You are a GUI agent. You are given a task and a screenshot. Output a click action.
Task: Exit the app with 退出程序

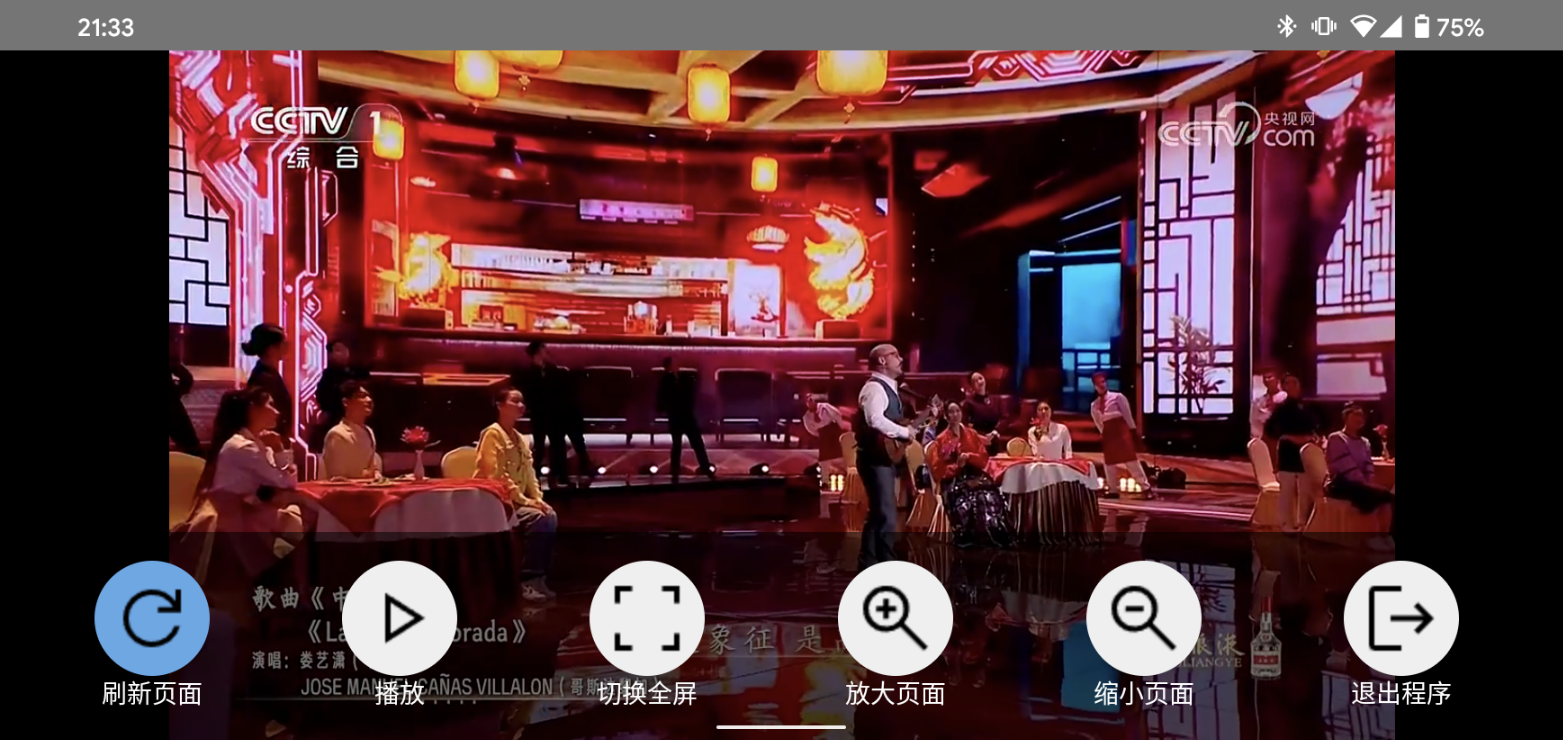pyautogui.click(x=1401, y=618)
